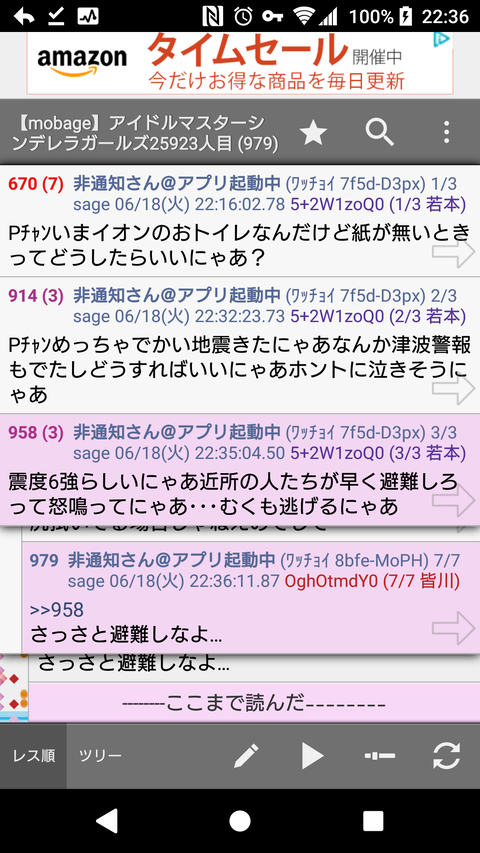The width and height of the screenshot is (480, 853).
Task: Close the Amazon ad via AdChoices icon
Action: [x=442, y=39]
